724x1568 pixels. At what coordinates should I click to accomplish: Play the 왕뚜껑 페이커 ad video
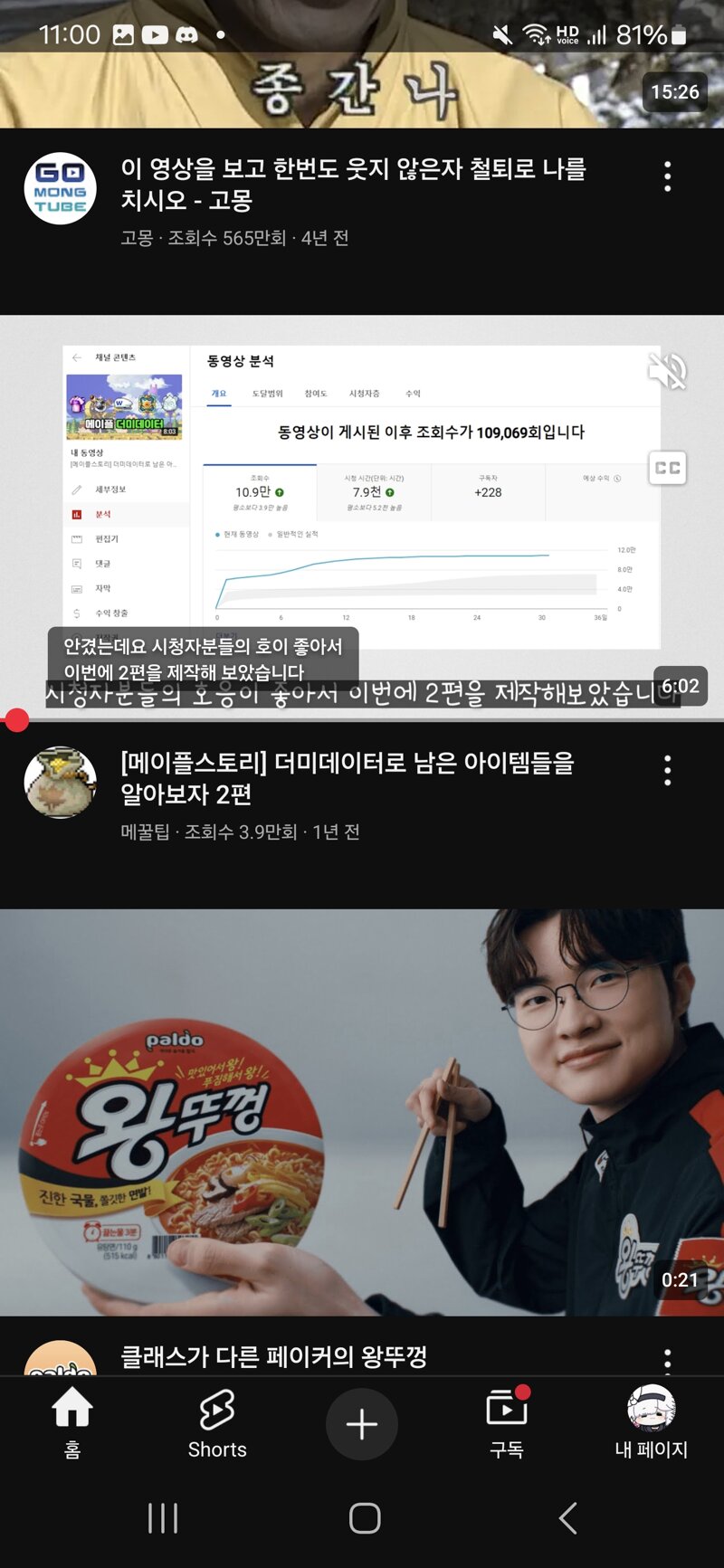(362, 1112)
